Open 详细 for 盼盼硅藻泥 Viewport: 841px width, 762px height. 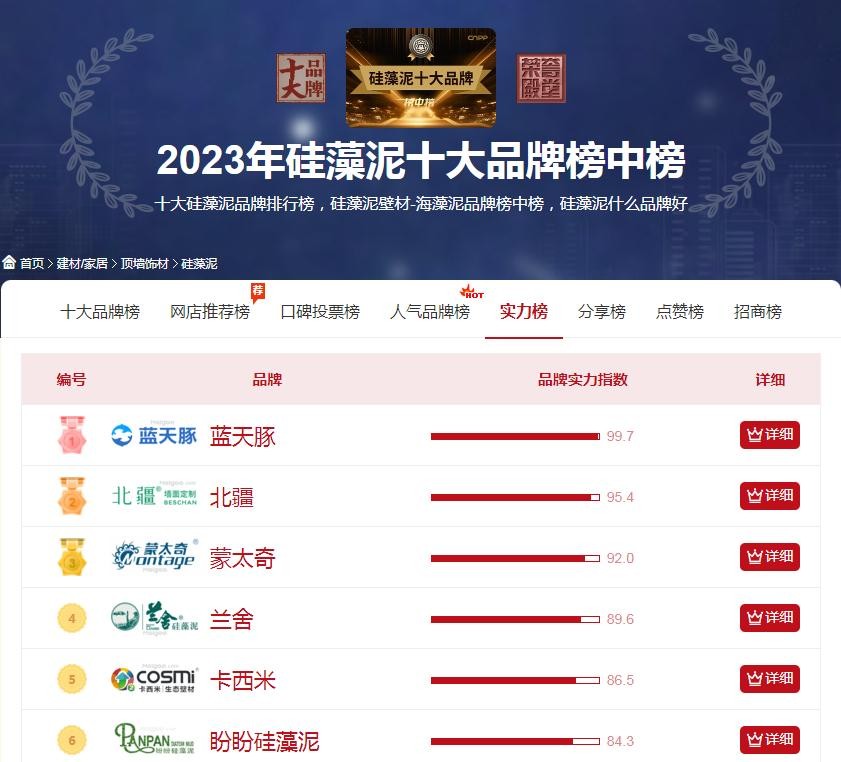(x=770, y=740)
